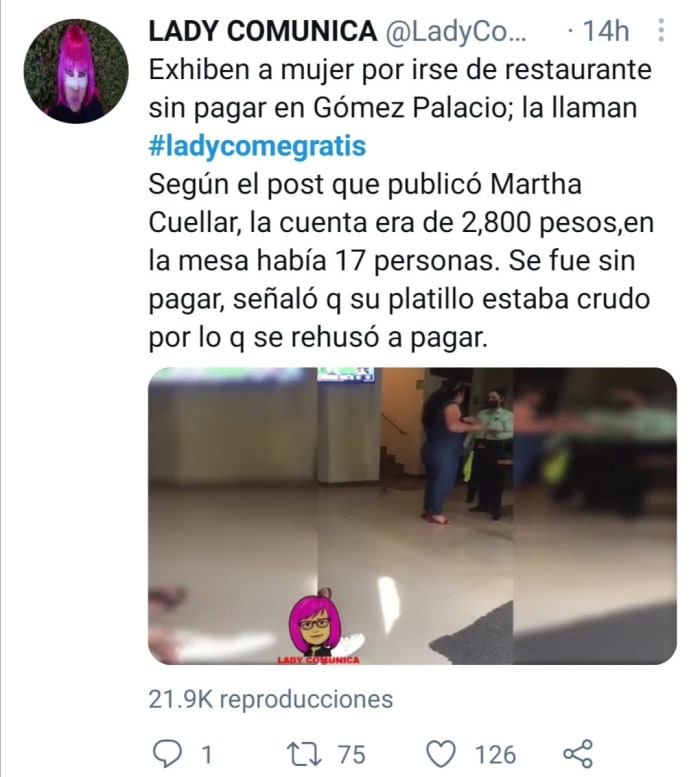Open LADY COMUNICA account name
The width and height of the screenshot is (700, 777).
(261, 32)
